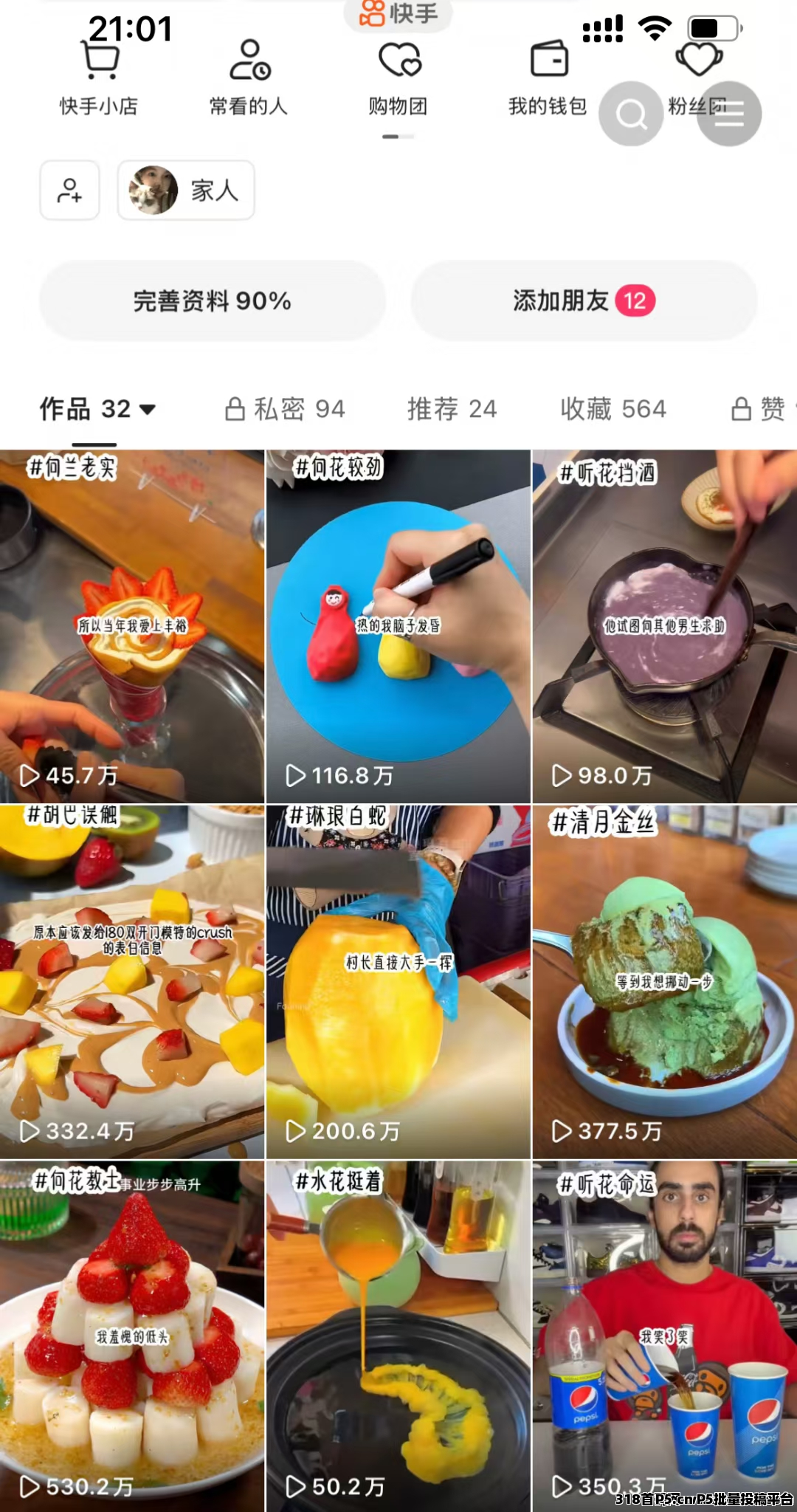This screenshot has width=797, height=1512.
Task: Open the #清月金丝 video with 377.5万 plays
Action: coord(664,982)
